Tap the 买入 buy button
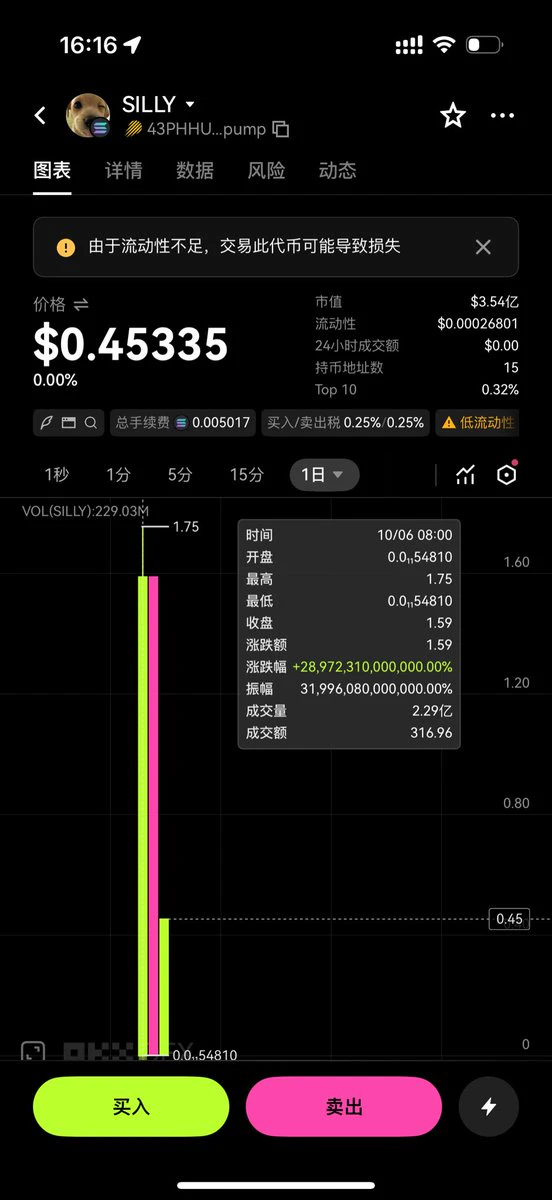 pyautogui.click(x=131, y=1106)
